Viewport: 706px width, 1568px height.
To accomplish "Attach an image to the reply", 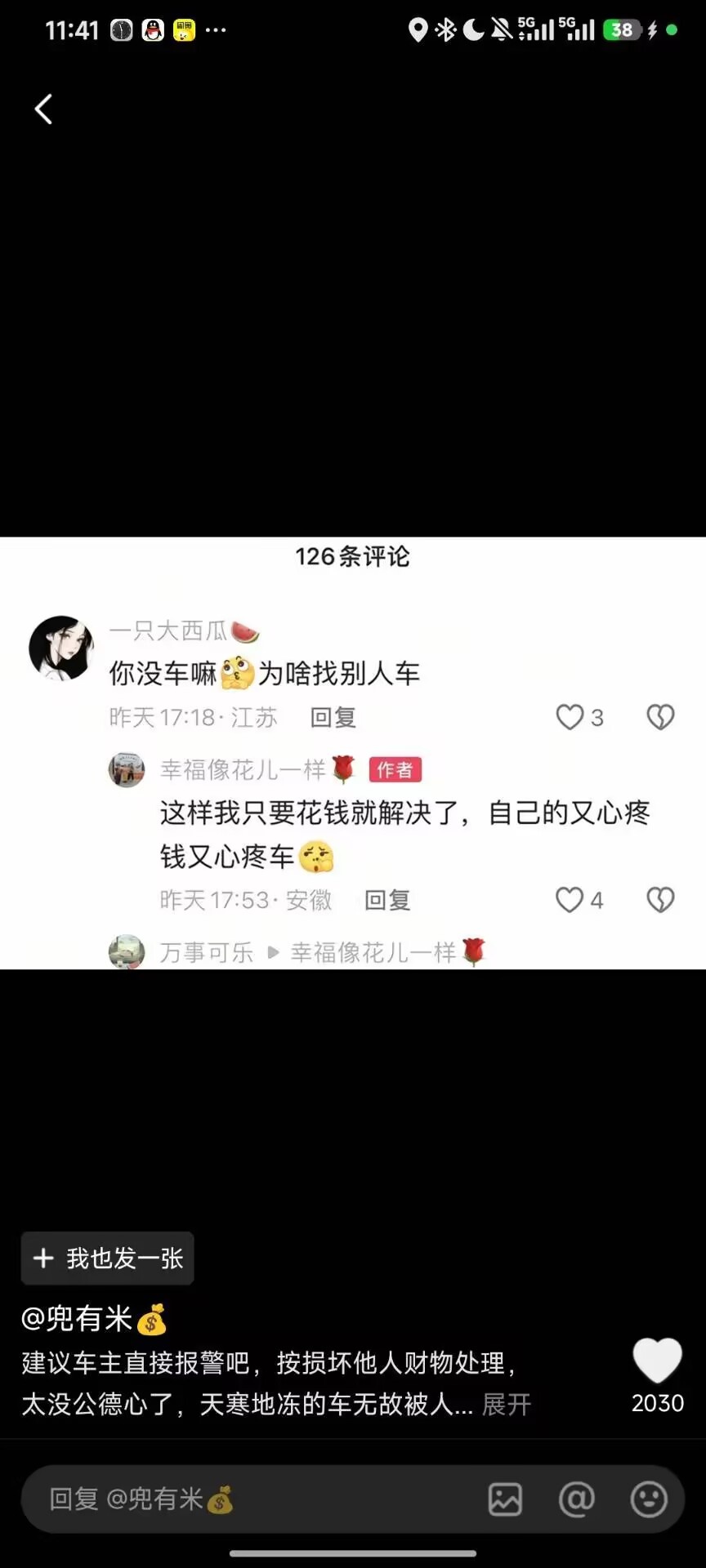I will pyautogui.click(x=505, y=1499).
